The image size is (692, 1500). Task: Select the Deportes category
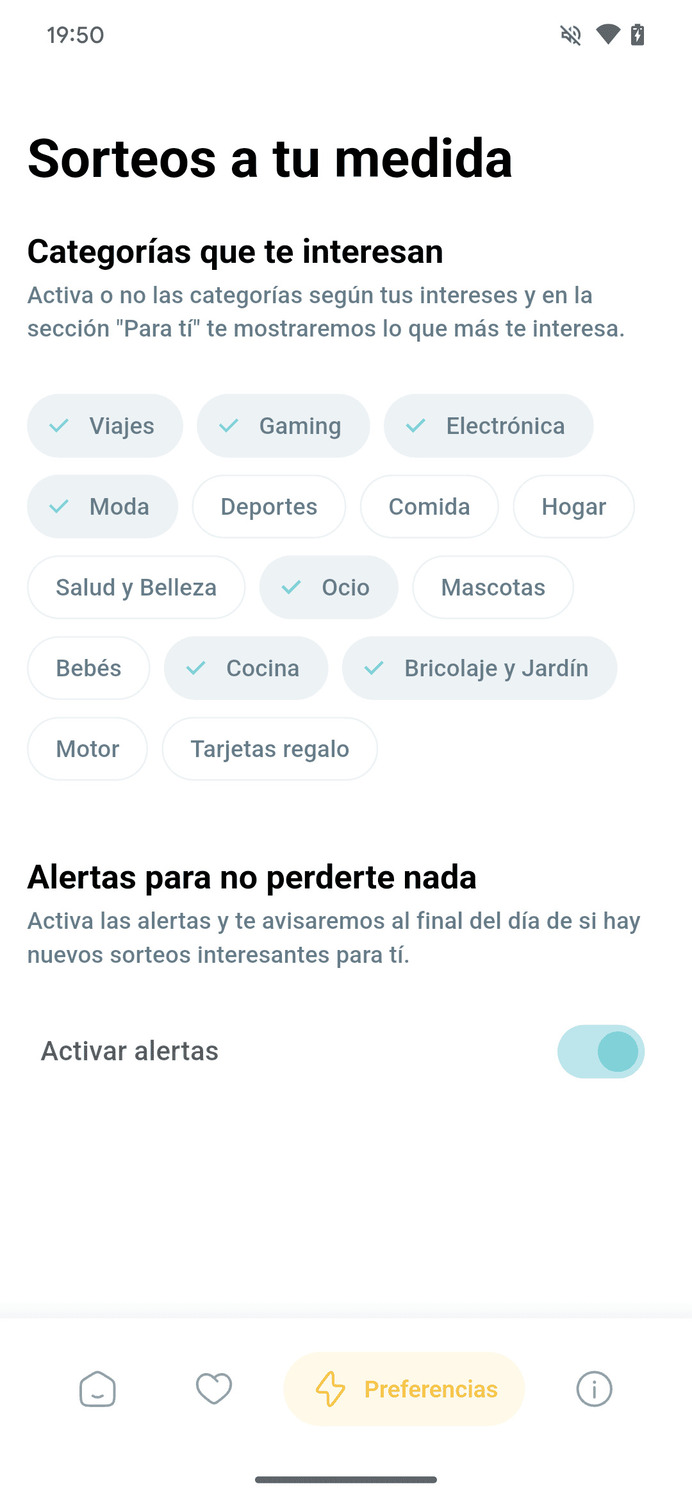point(269,507)
